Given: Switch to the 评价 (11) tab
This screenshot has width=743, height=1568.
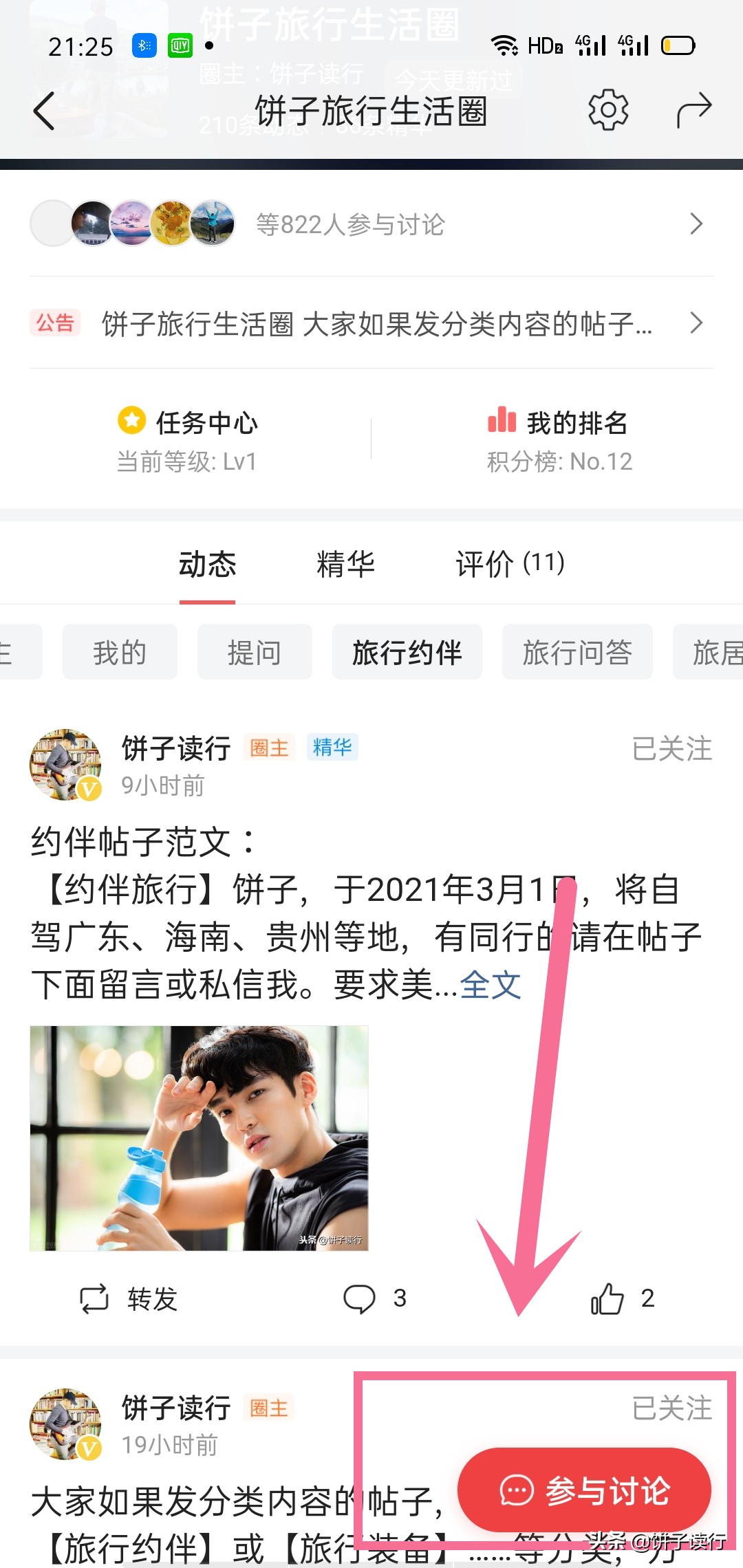Looking at the screenshot, I should click(510, 564).
